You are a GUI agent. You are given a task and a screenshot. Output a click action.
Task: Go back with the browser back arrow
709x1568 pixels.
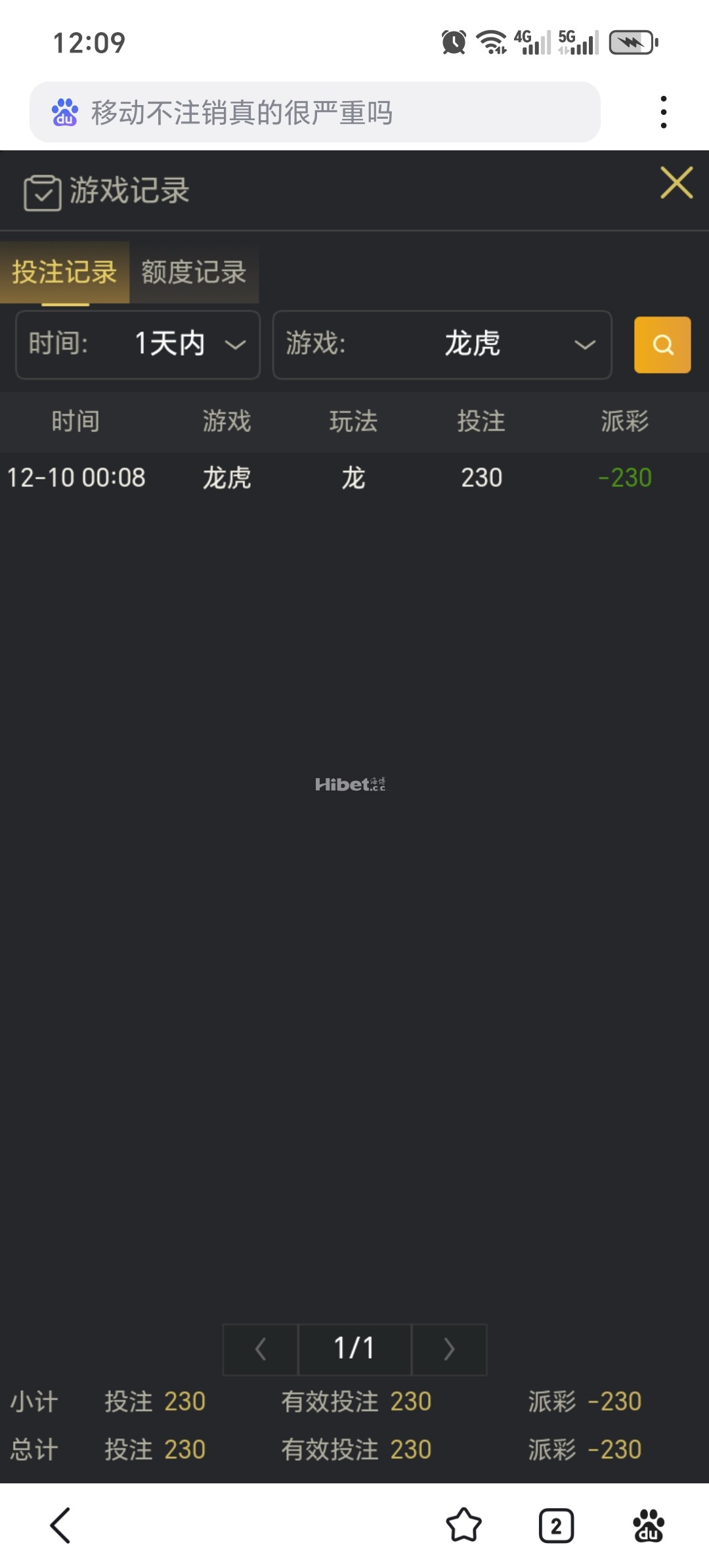pos(60,1525)
